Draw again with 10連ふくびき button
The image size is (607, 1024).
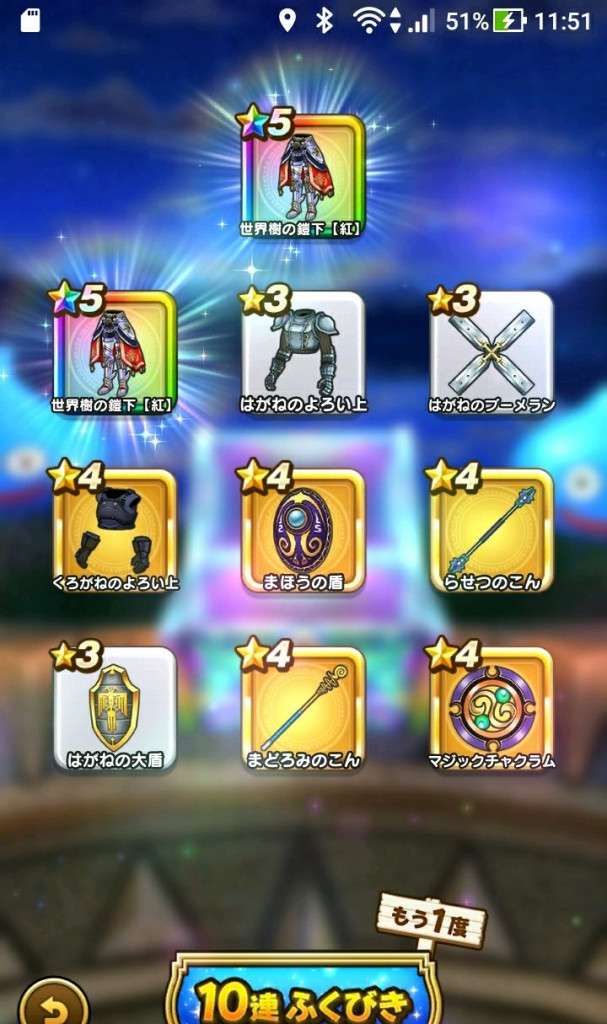point(303,996)
